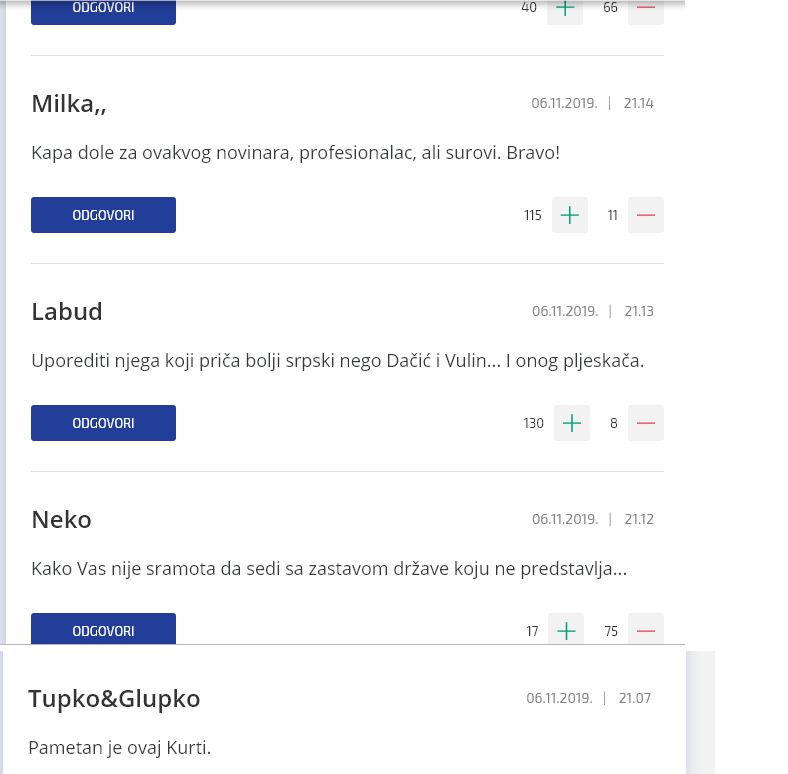Downvote the top comment showing 66 minuses
Image resolution: width=788 pixels, height=774 pixels.
tap(646, 10)
